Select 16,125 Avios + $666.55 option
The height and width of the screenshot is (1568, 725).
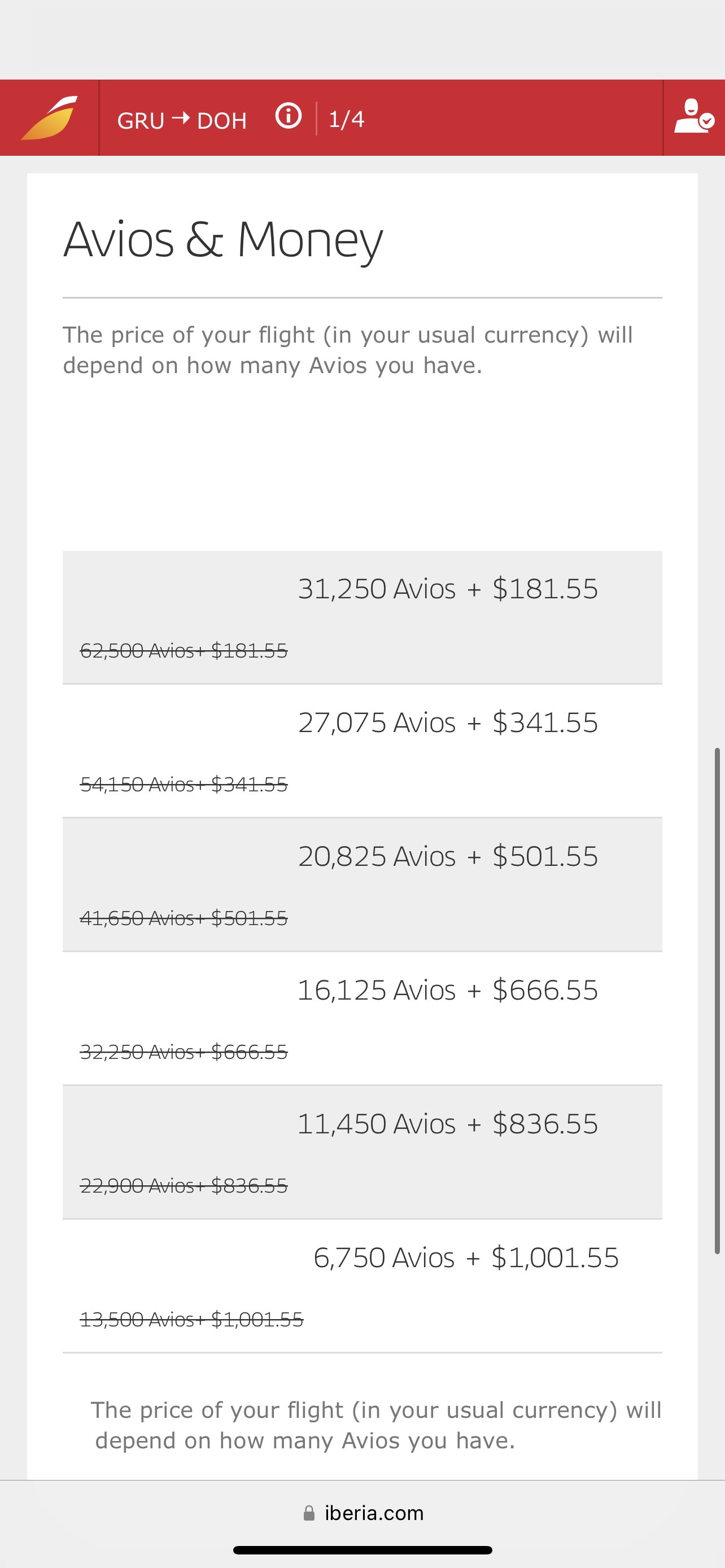tap(362, 1019)
